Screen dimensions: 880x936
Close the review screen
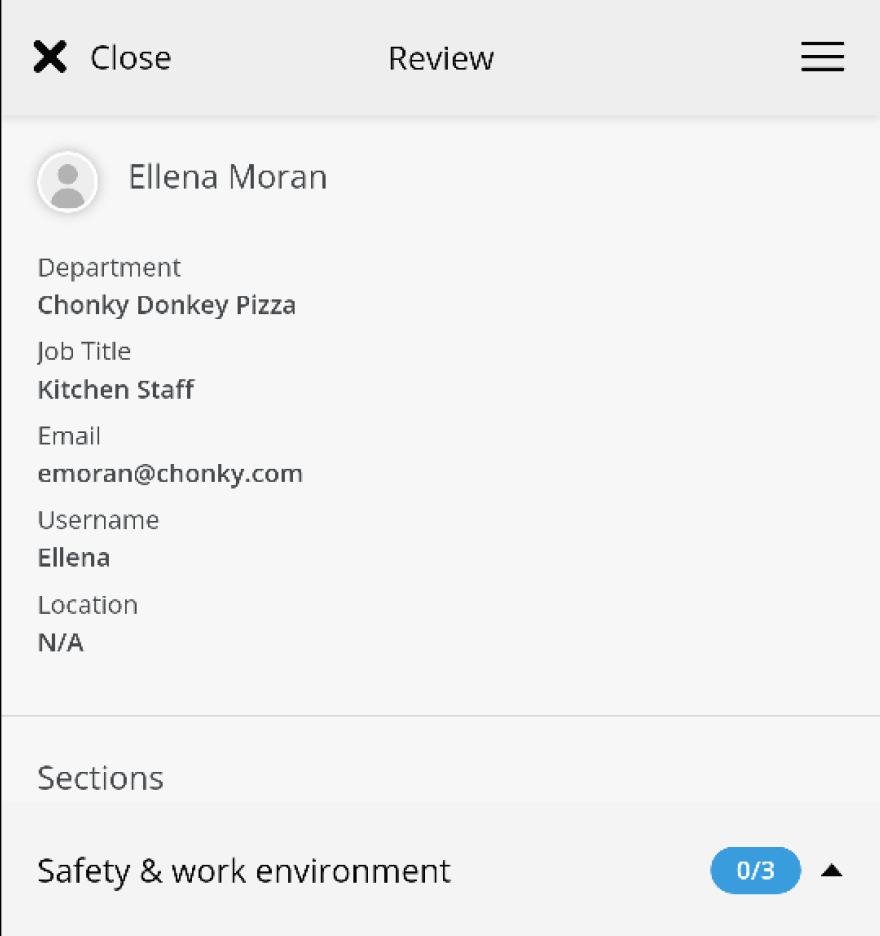click(x=100, y=58)
